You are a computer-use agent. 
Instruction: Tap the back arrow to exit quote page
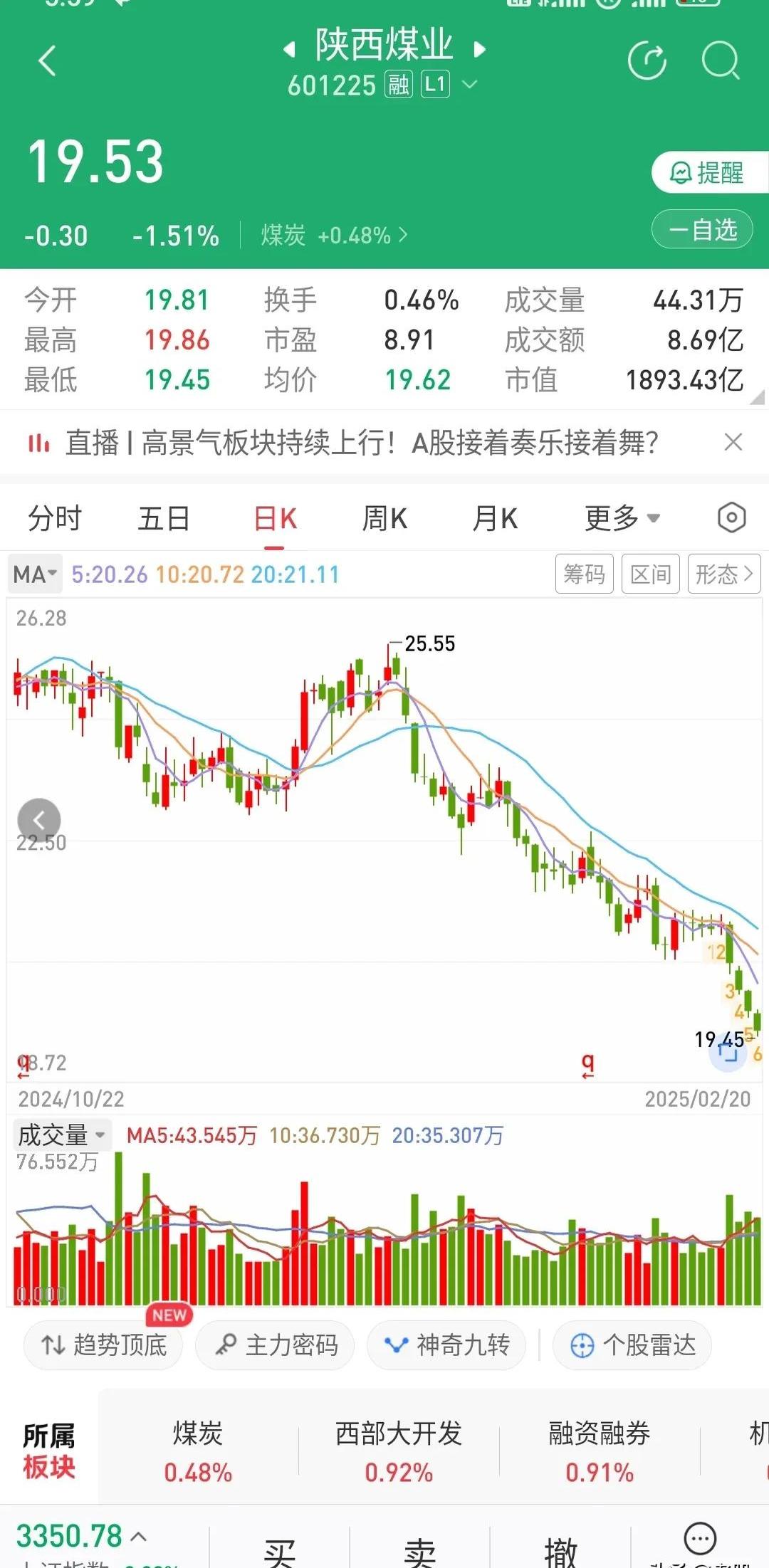[x=47, y=61]
